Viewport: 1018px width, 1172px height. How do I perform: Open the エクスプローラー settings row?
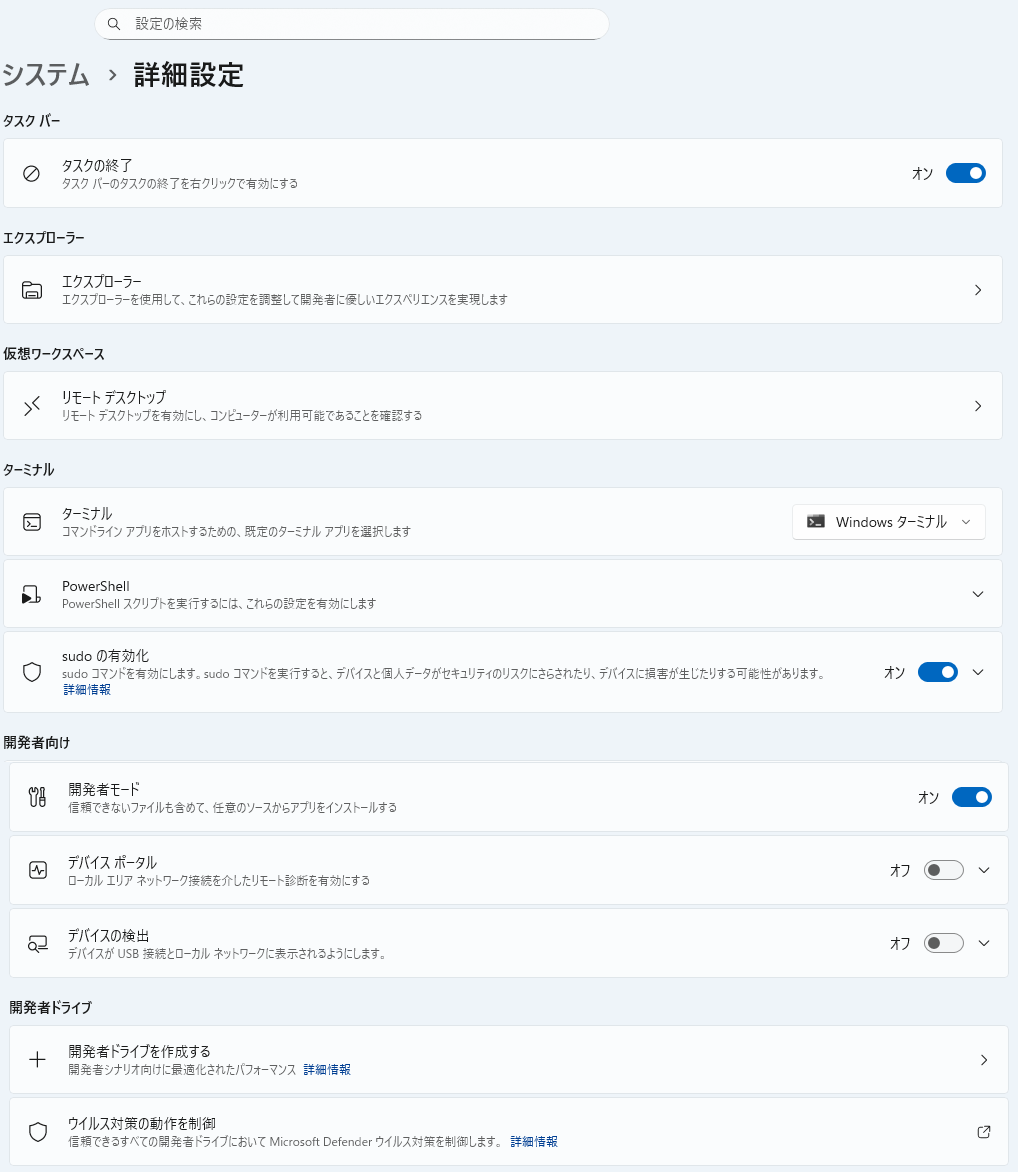pyautogui.click(x=502, y=290)
